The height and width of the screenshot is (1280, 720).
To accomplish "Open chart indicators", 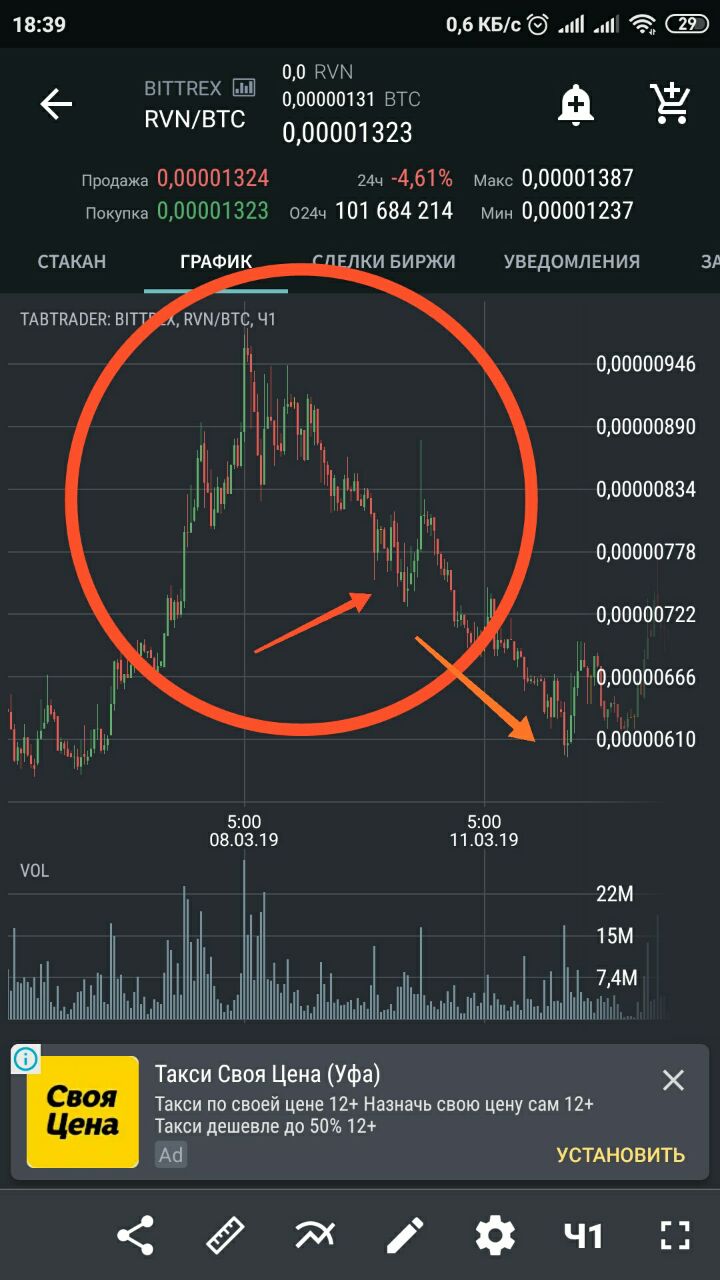I will click(x=315, y=1236).
